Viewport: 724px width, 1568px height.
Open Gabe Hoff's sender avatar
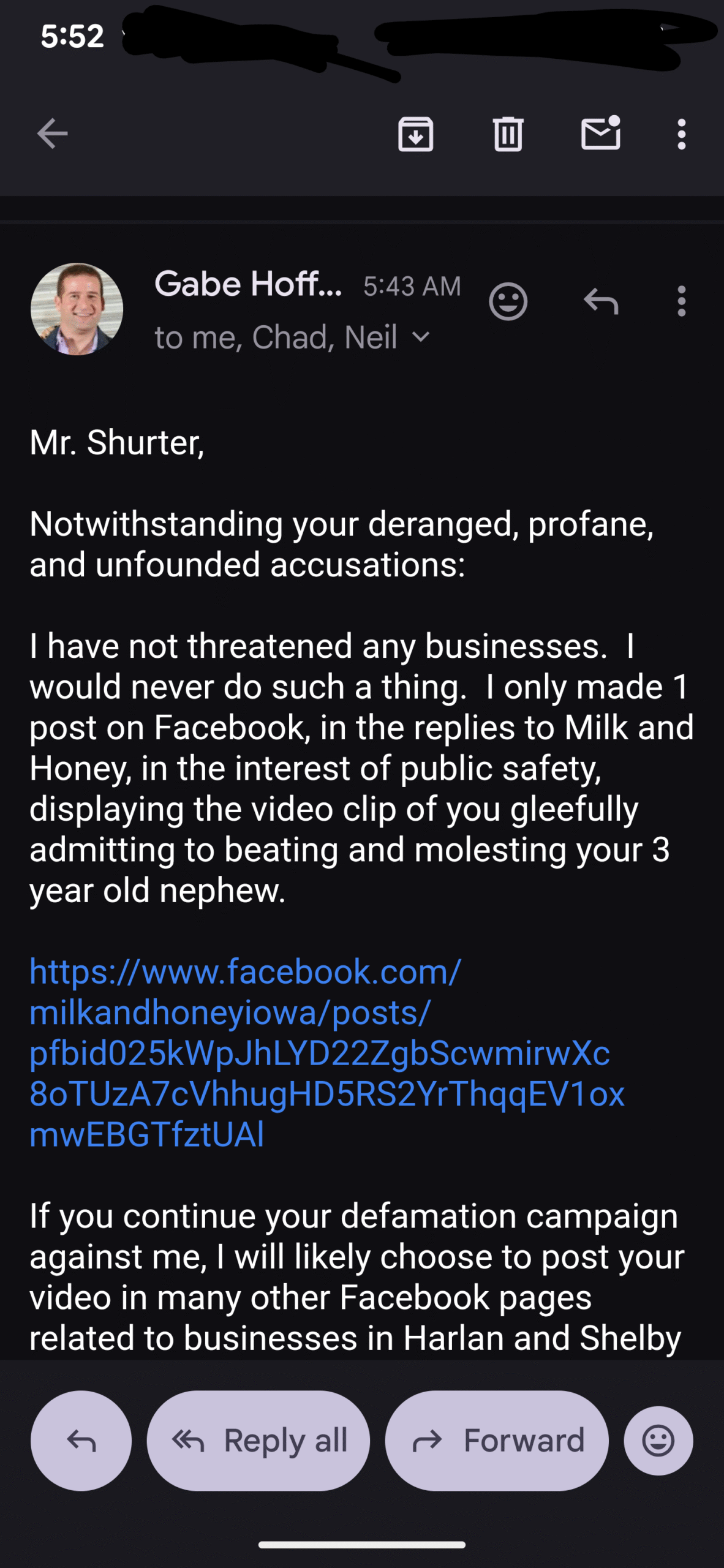(x=77, y=309)
